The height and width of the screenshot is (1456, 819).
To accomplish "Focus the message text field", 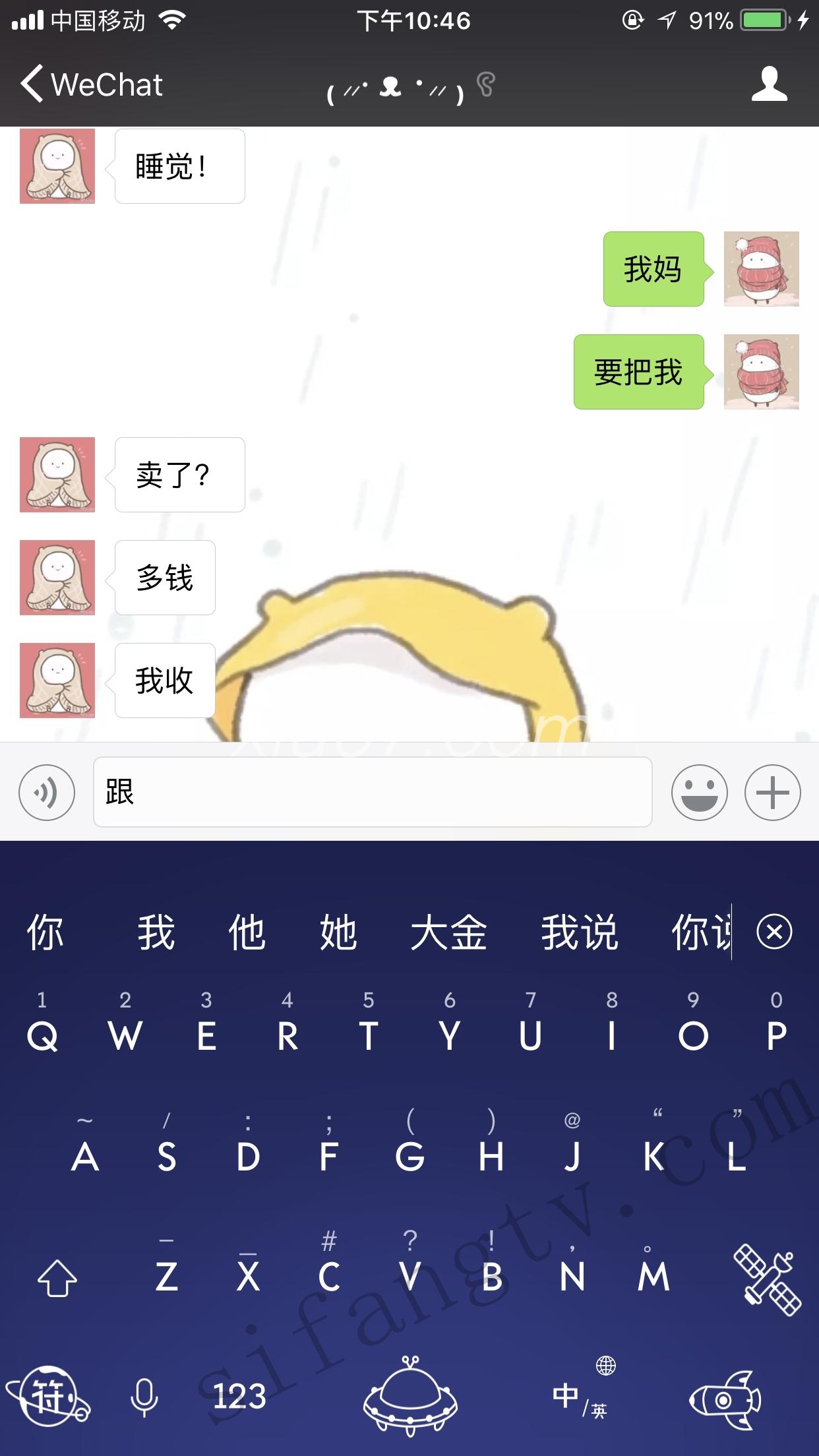I will coord(373,792).
